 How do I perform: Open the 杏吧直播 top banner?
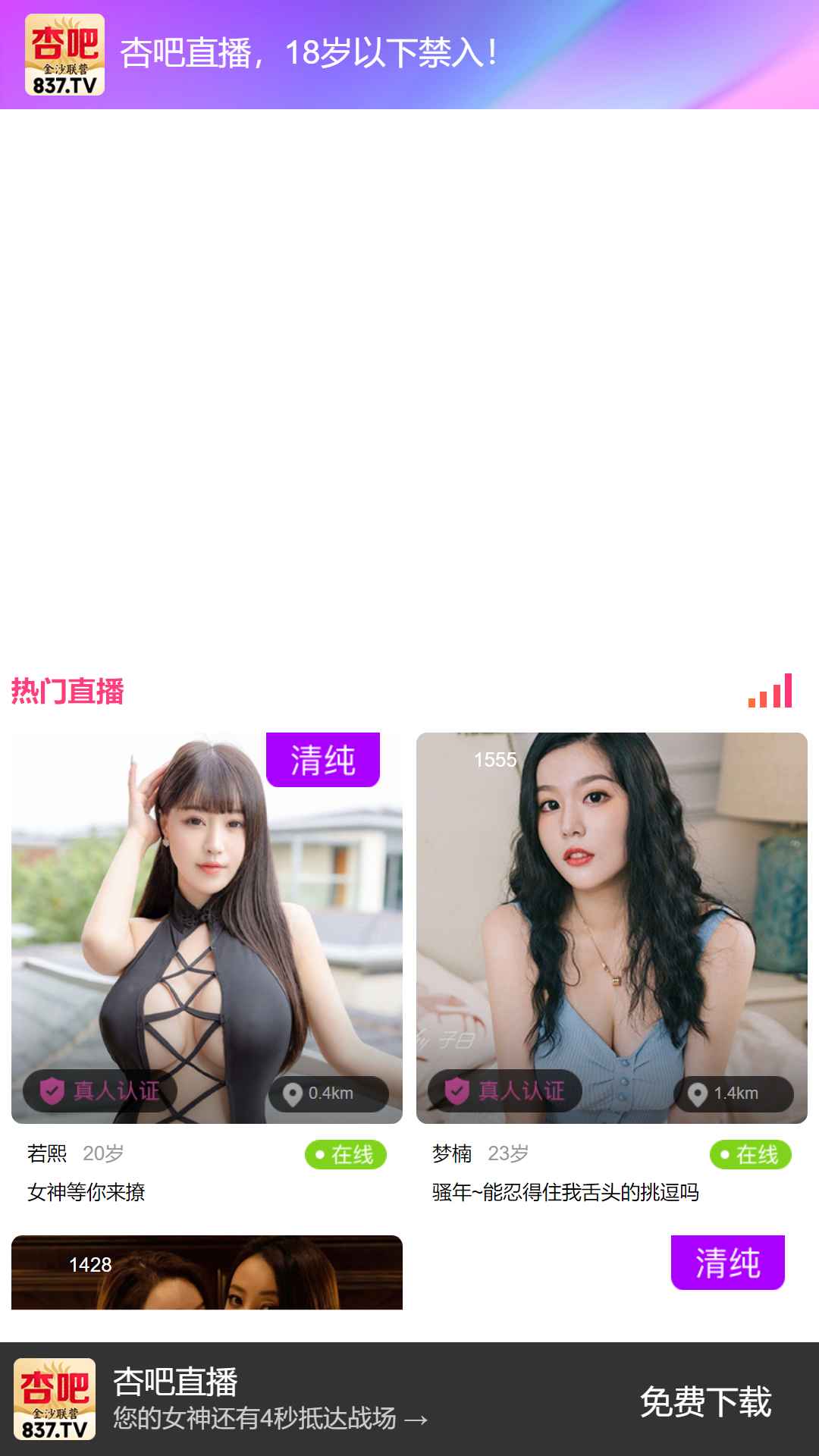[409, 55]
